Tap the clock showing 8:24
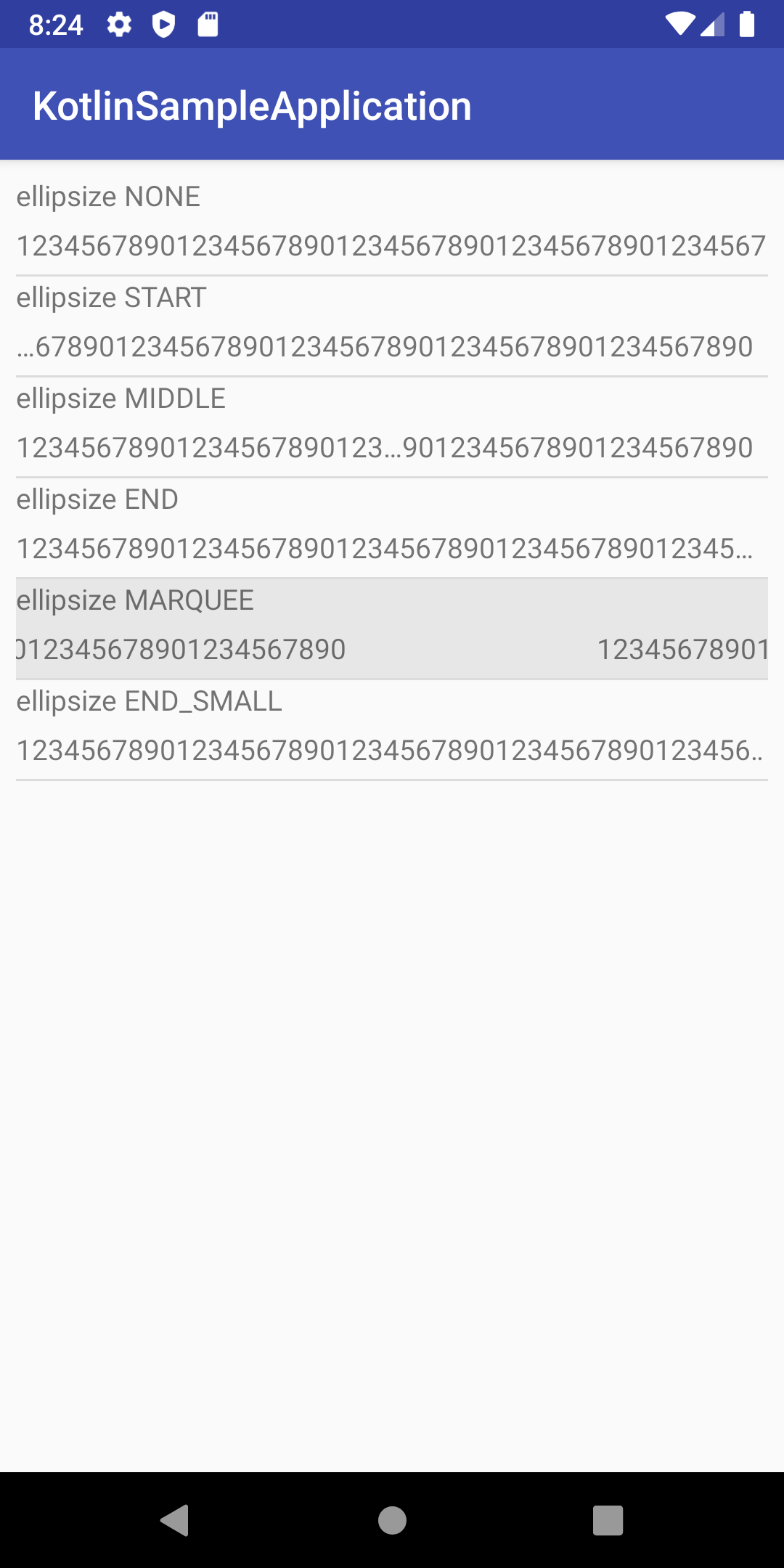Image resolution: width=784 pixels, height=1568 pixels. [54, 24]
